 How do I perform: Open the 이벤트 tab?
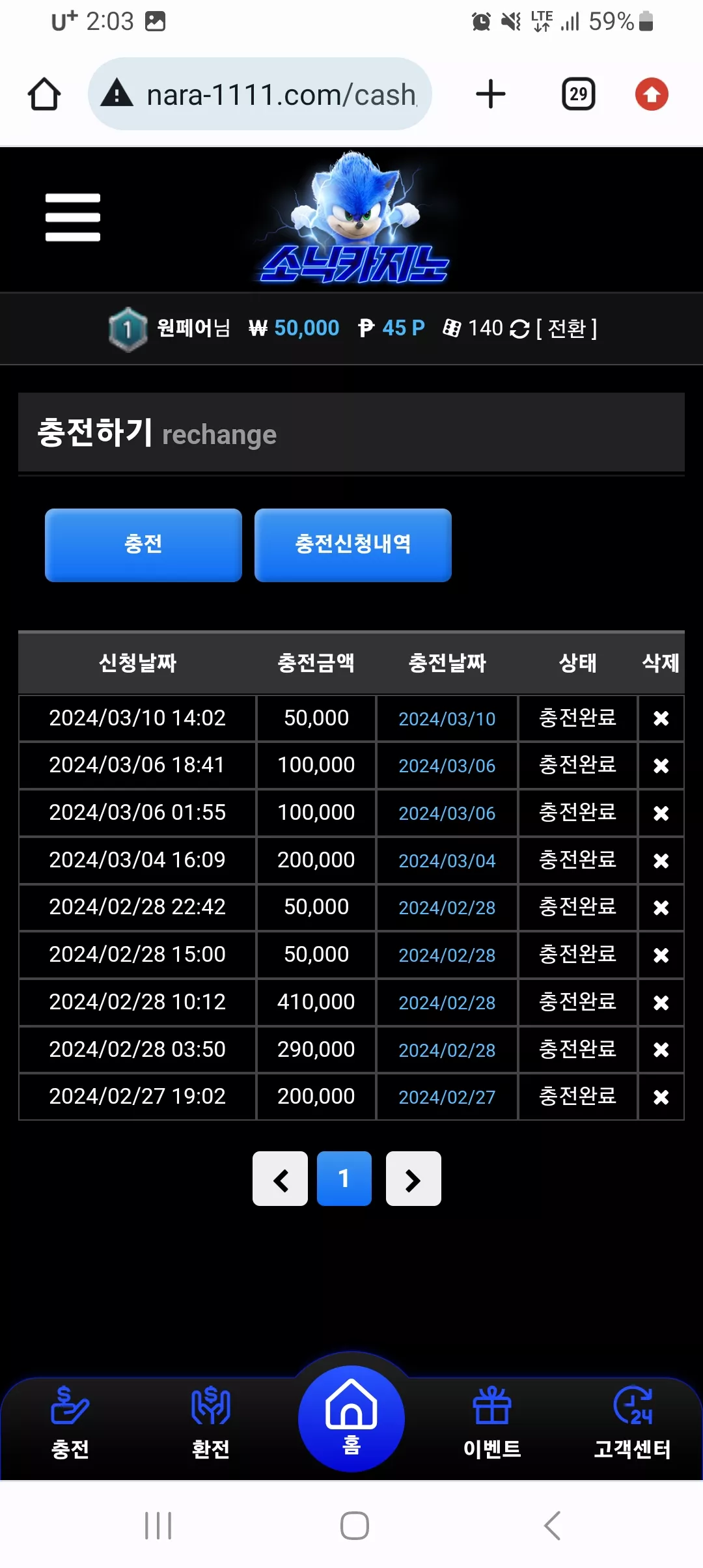tap(492, 1422)
